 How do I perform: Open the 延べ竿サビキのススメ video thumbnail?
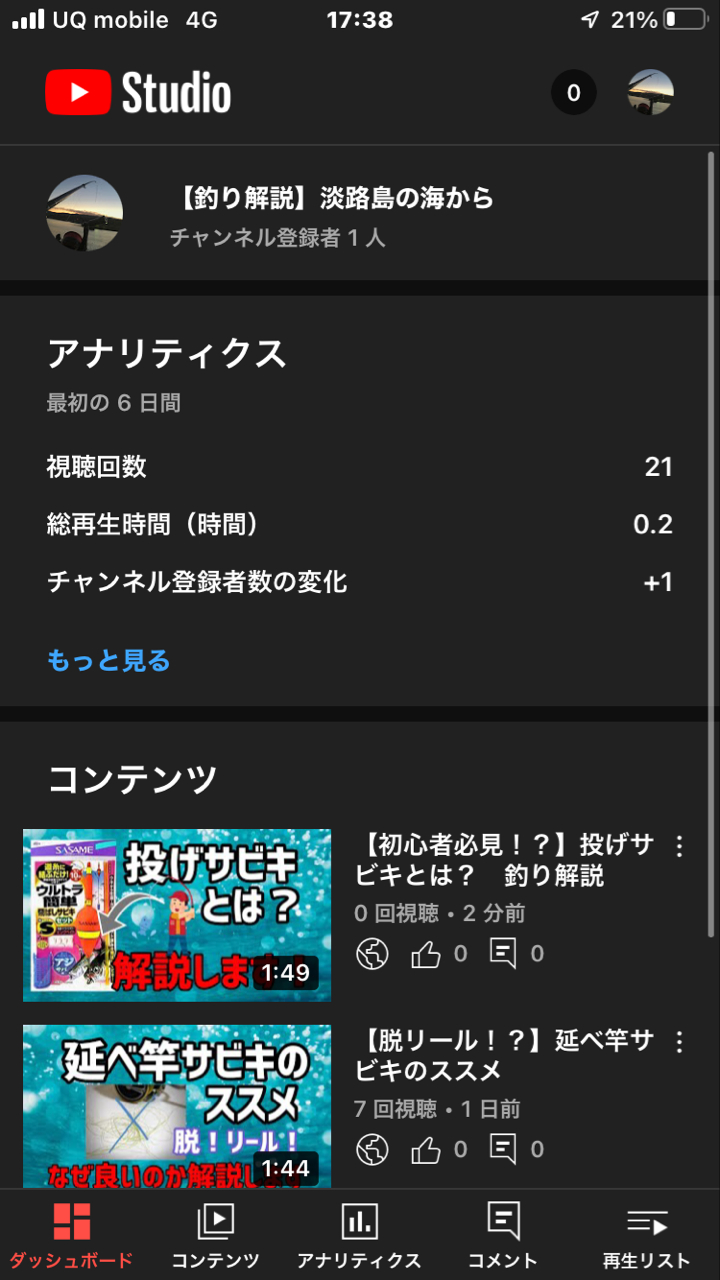pos(177,1105)
